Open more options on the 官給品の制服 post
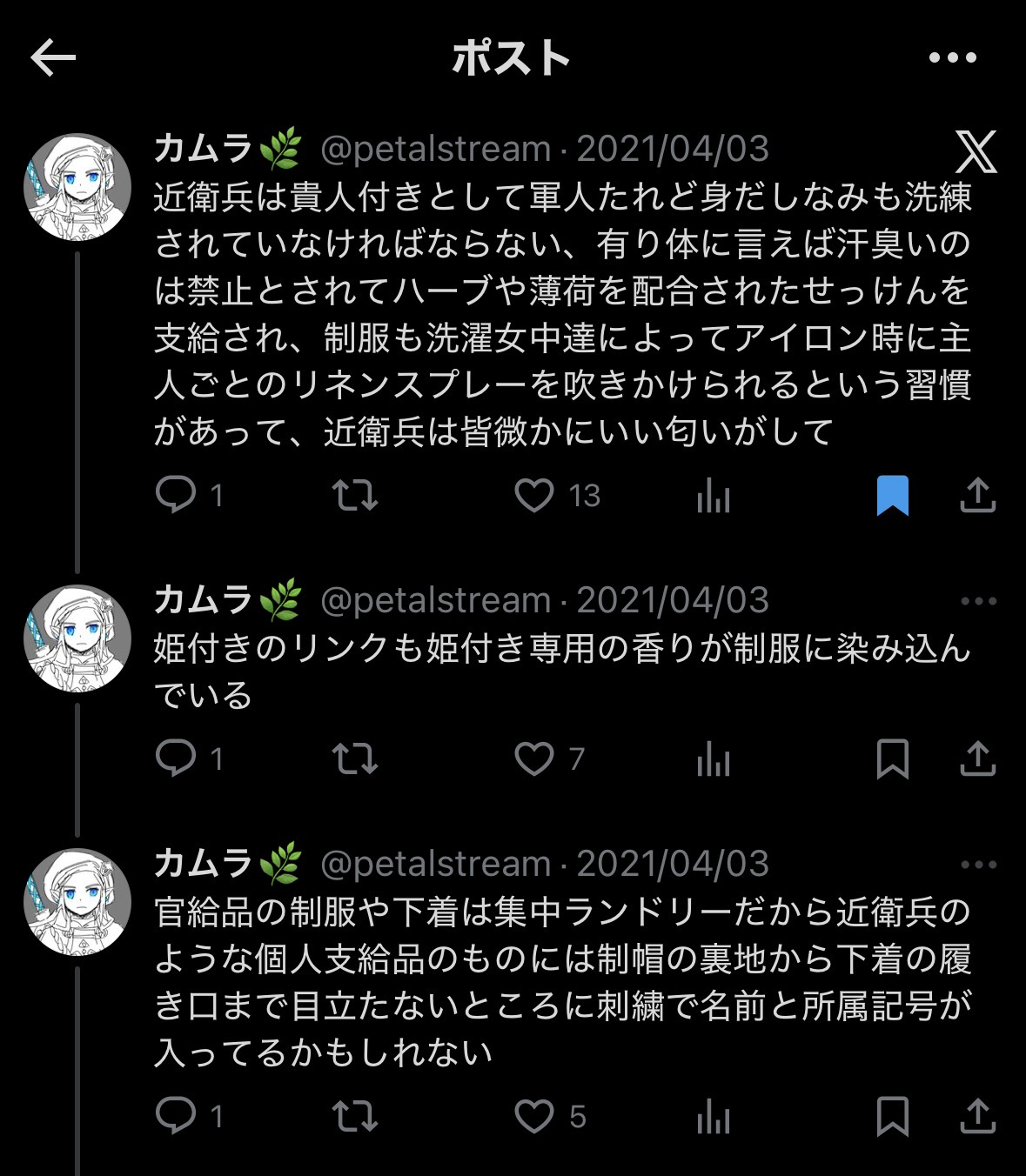 click(x=978, y=865)
